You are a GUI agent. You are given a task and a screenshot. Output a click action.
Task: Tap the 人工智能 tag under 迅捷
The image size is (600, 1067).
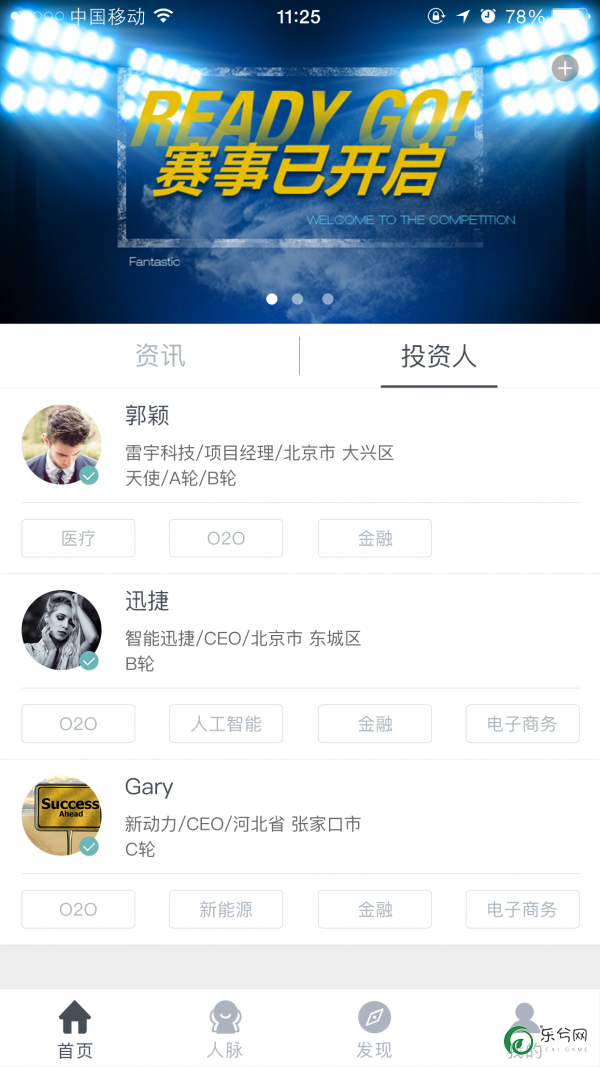pos(226,724)
